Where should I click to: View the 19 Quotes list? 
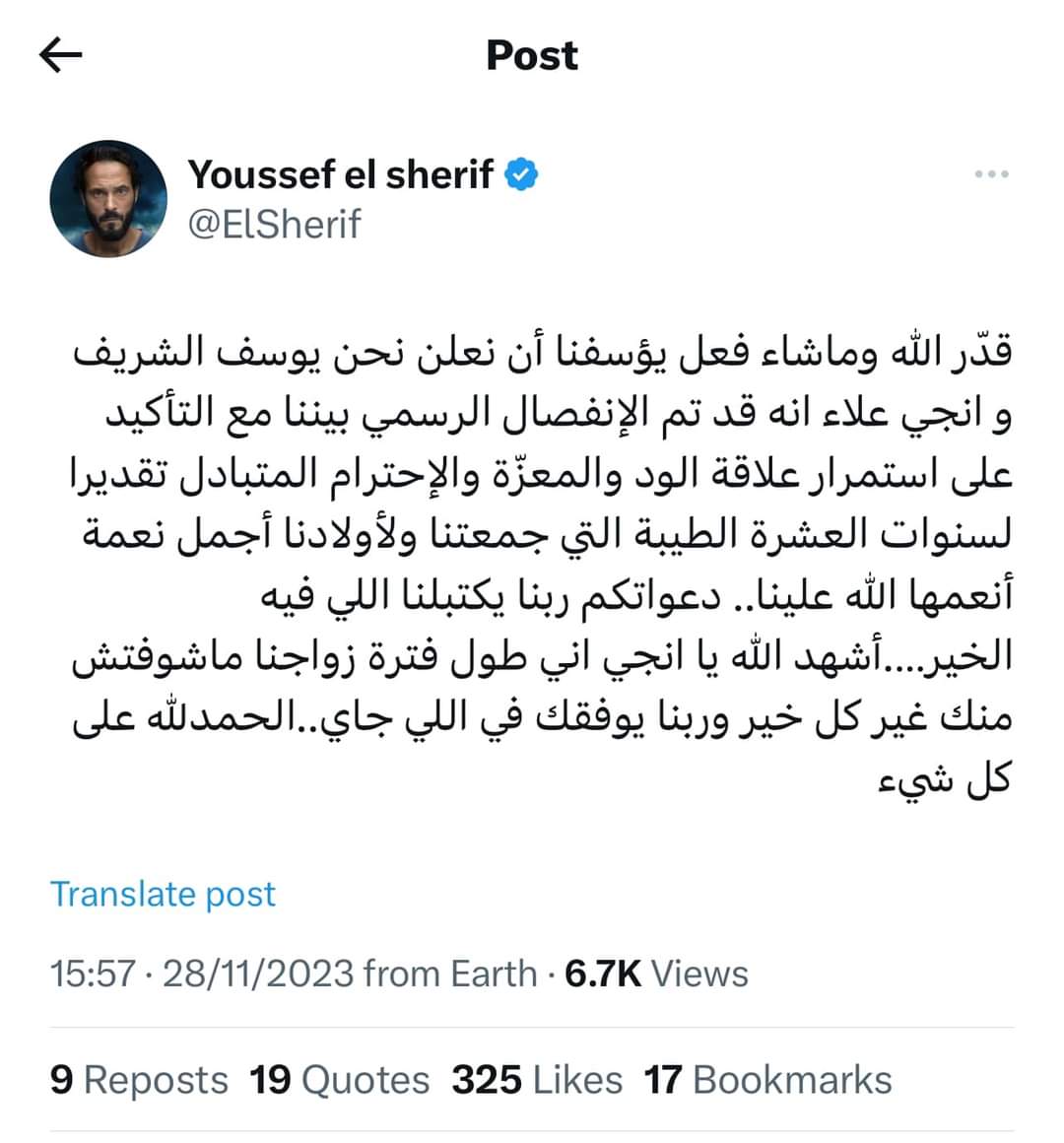[x=339, y=1080]
